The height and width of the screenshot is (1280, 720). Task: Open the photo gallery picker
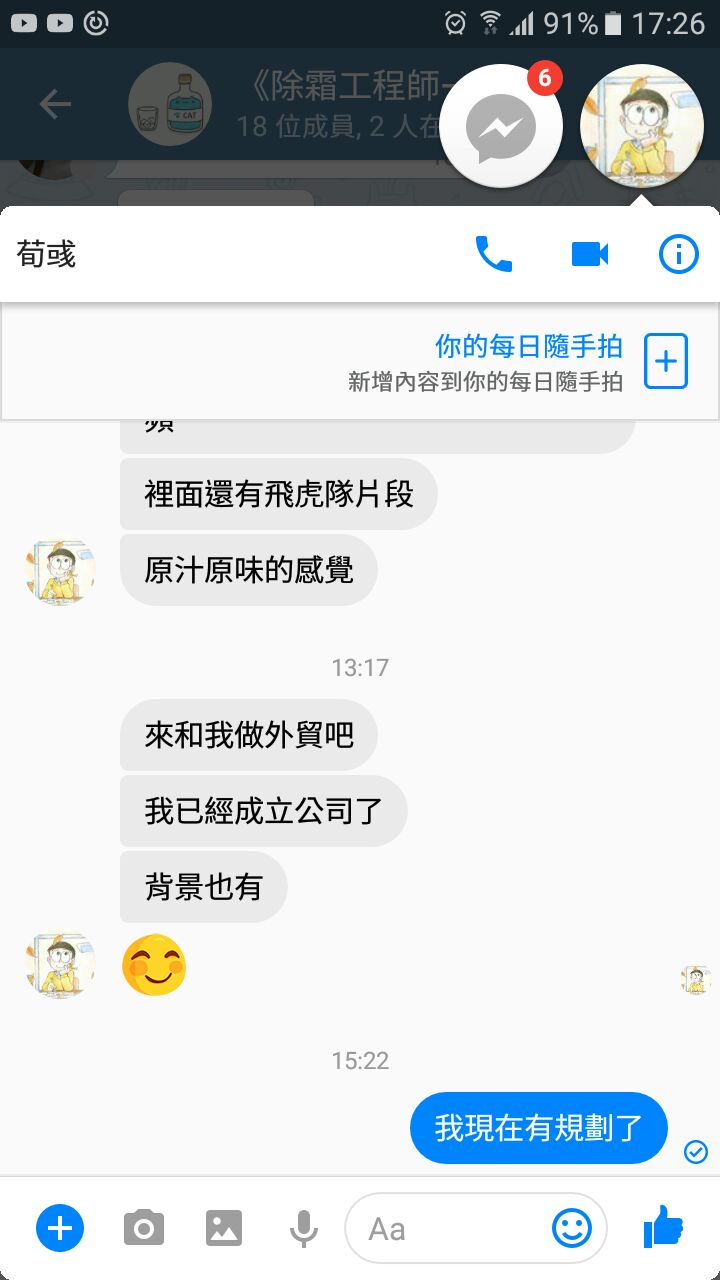[x=224, y=1228]
